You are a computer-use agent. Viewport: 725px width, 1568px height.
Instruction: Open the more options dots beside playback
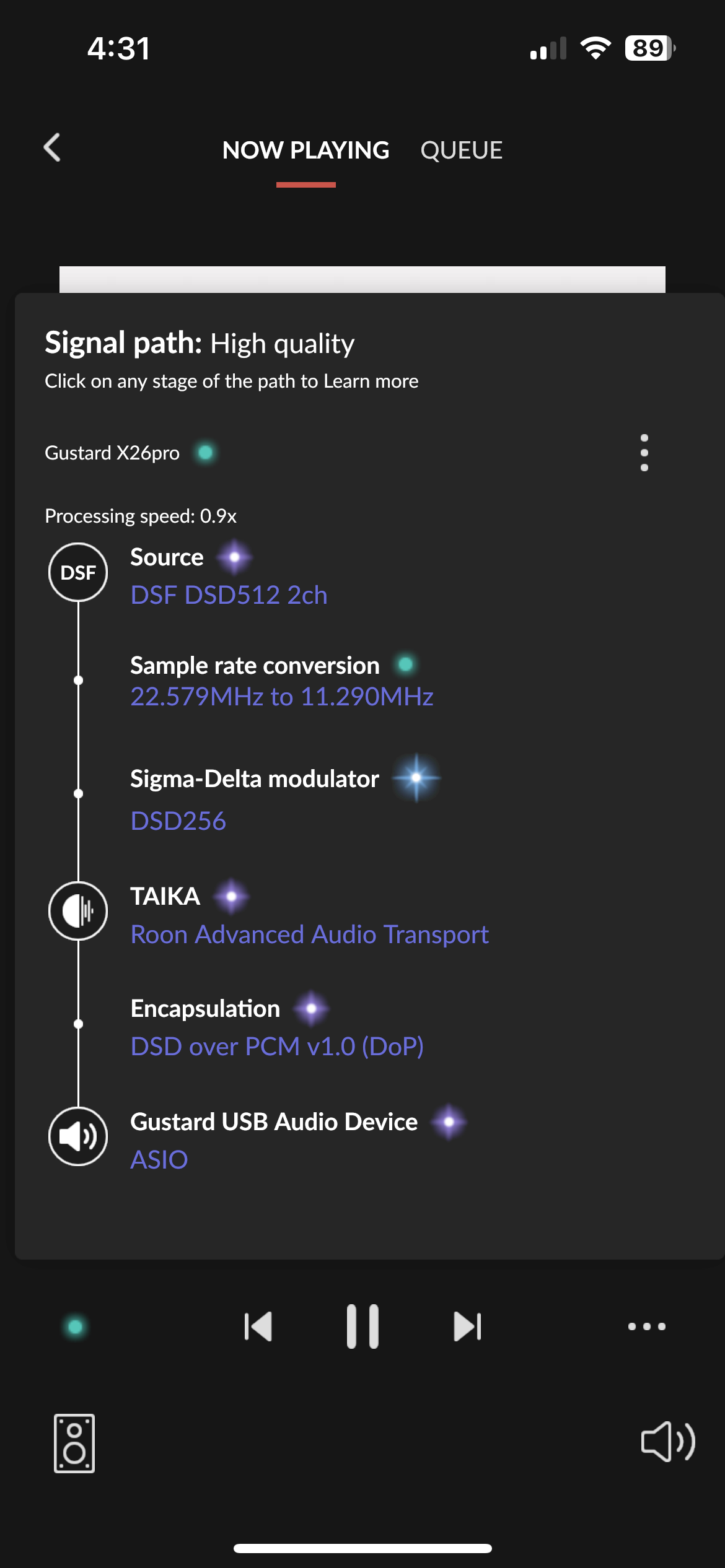coord(646,1326)
